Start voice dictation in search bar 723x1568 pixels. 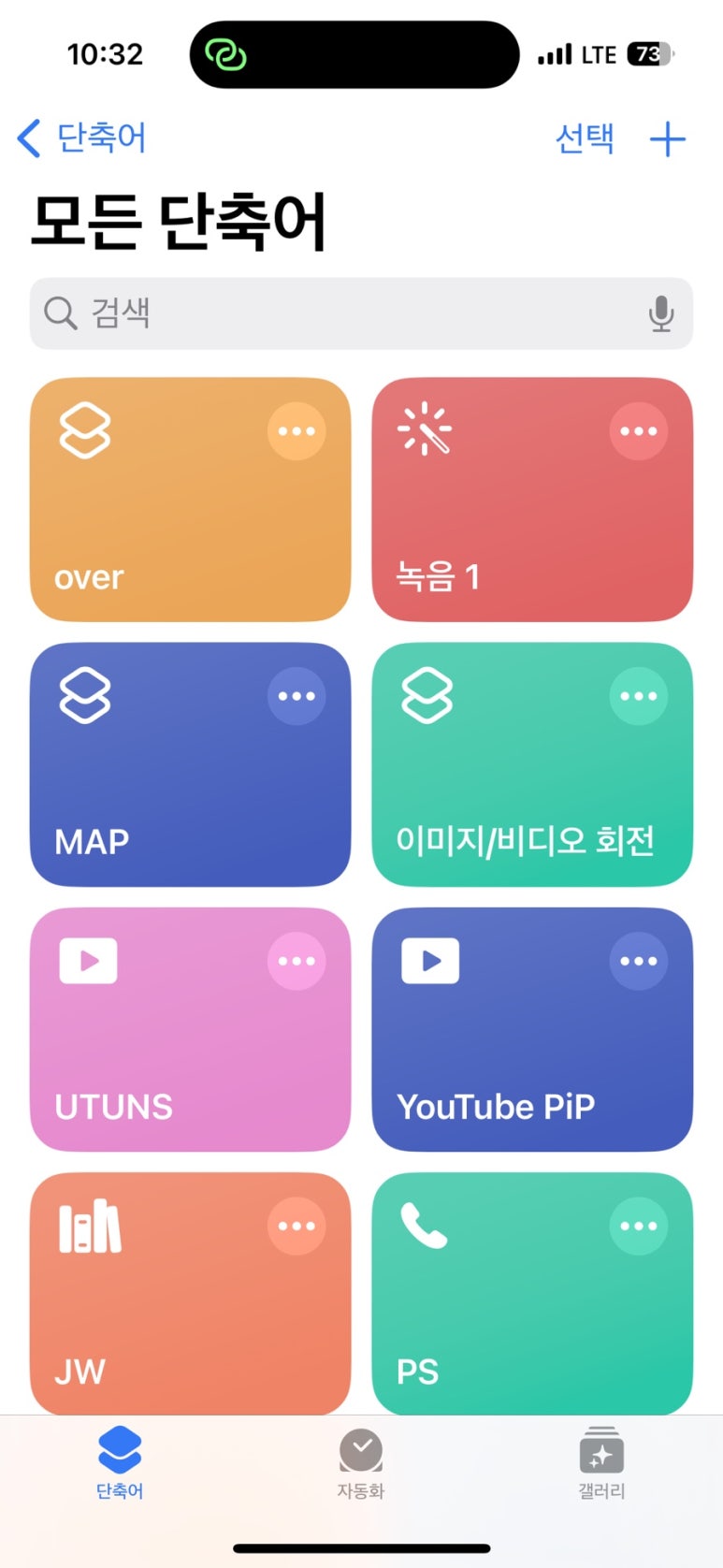pos(661,313)
